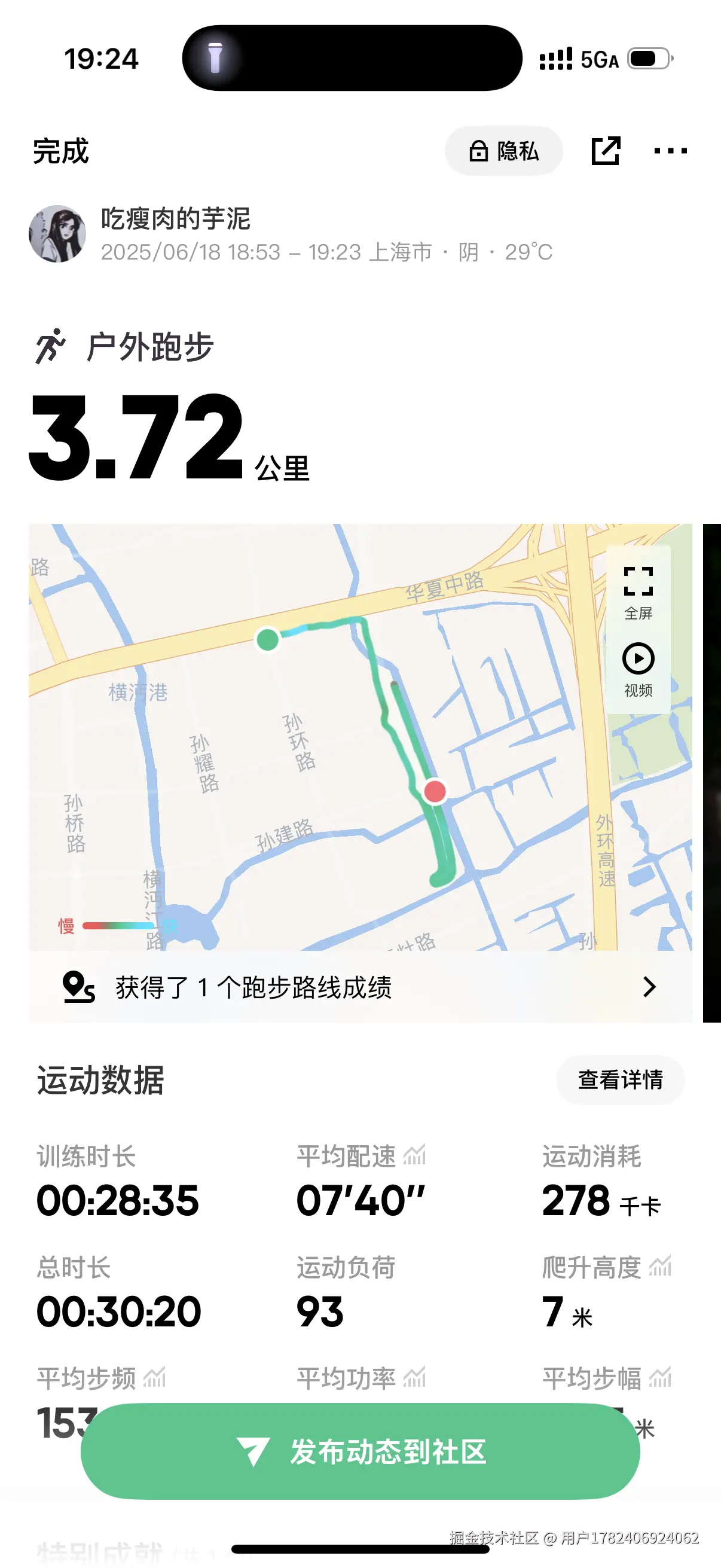
Task: Tap the green start point marker
Action: click(x=268, y=640)
